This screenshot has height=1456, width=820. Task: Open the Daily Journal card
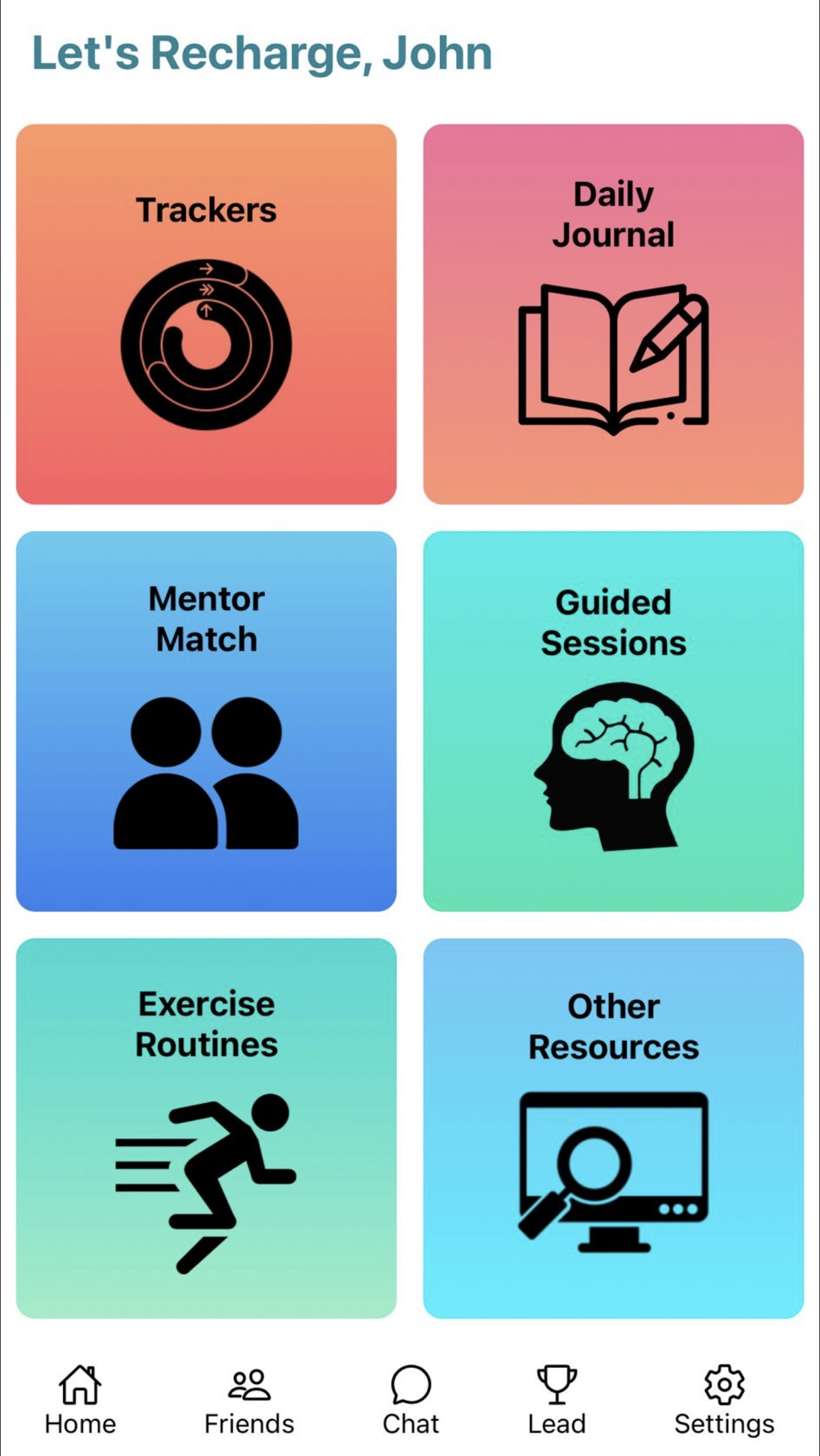click(x=613, y=314)
